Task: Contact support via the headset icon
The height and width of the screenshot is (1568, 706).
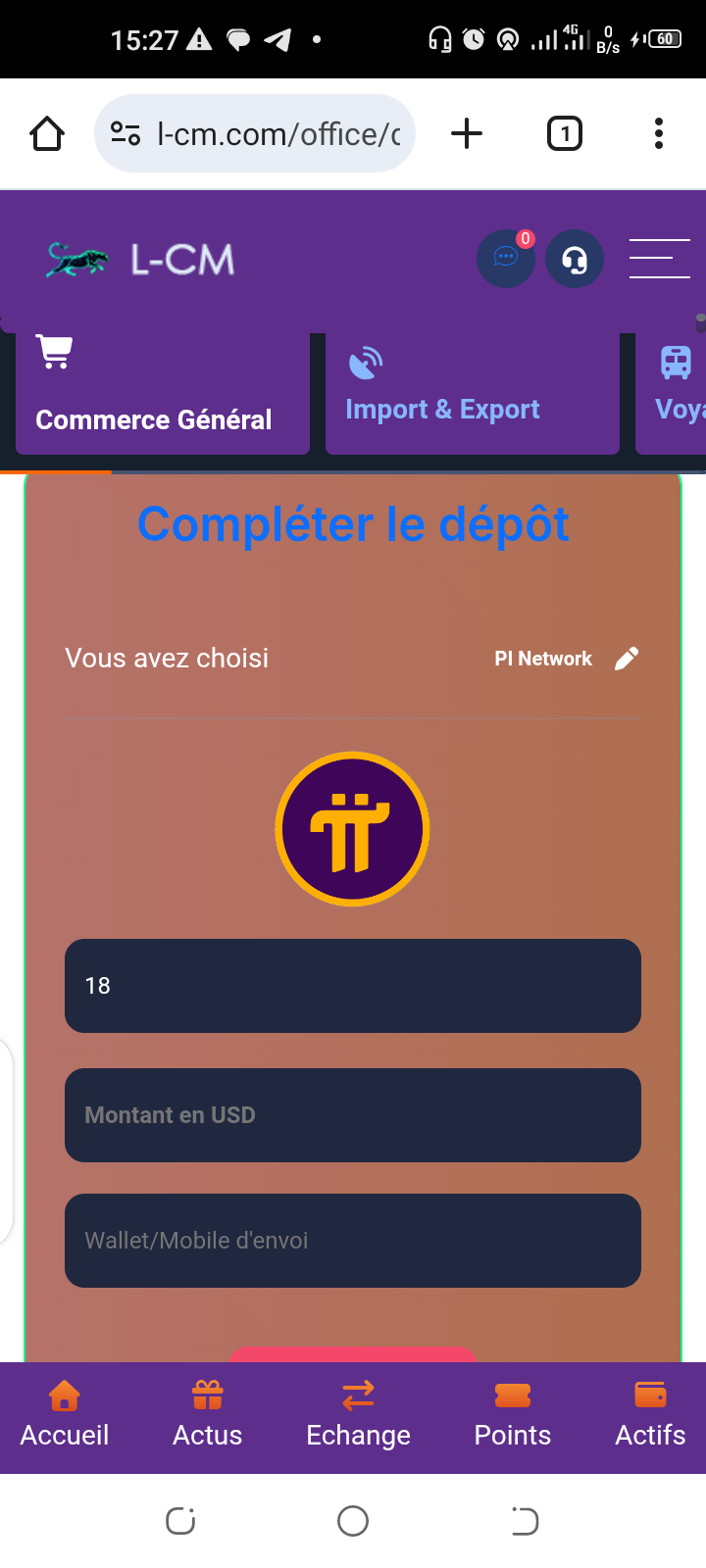Action: click(575, 259)
